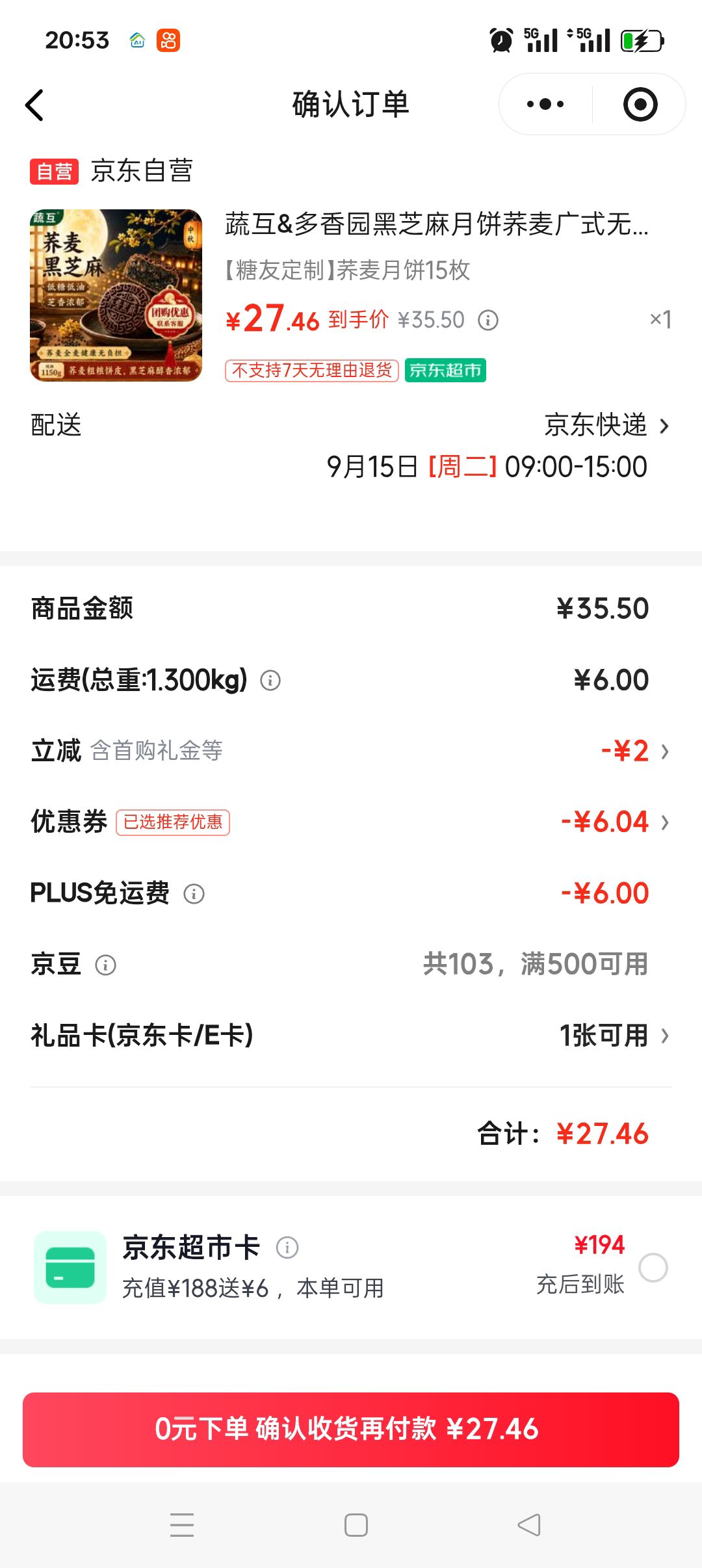Select the 京东超市卡 ¥194 recharge option
This screenshot has height=1568, width=702.
coord(653,1268)
